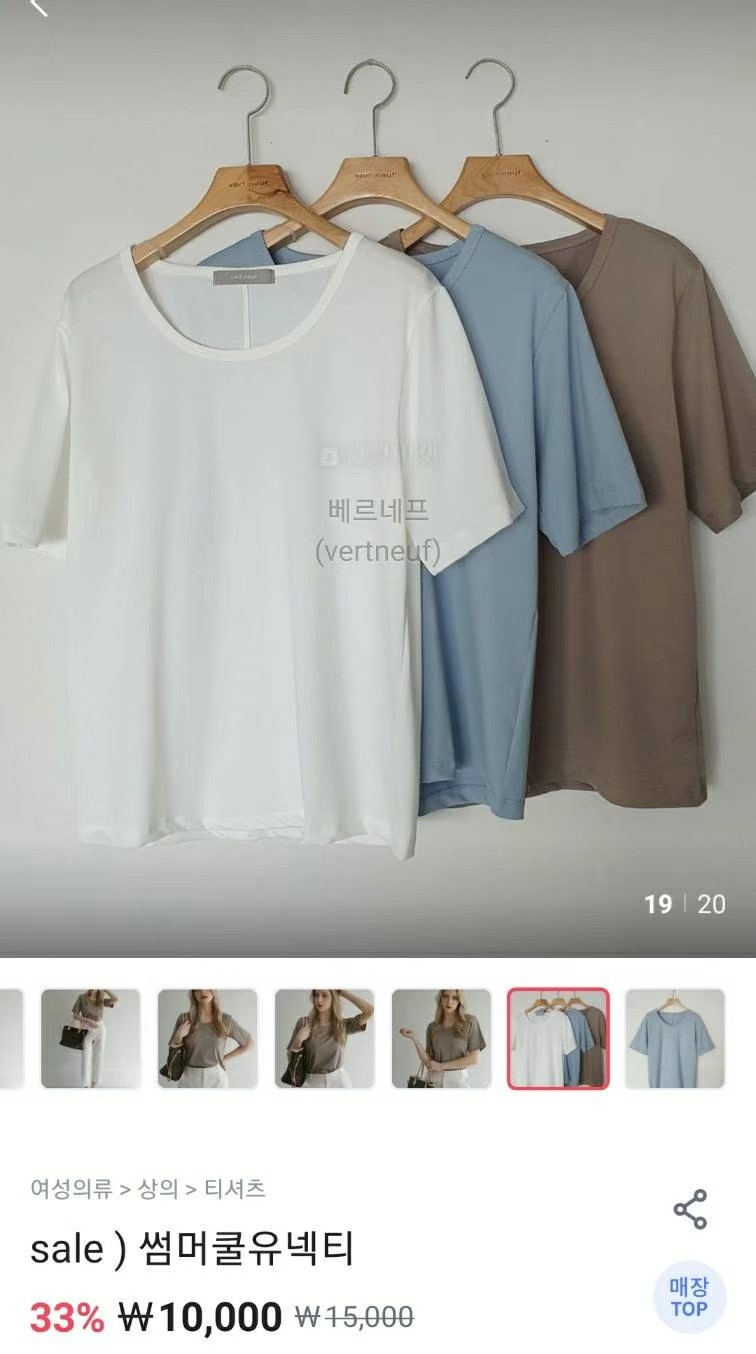Tap the 매장 TOP button

tap(688, 1296)
